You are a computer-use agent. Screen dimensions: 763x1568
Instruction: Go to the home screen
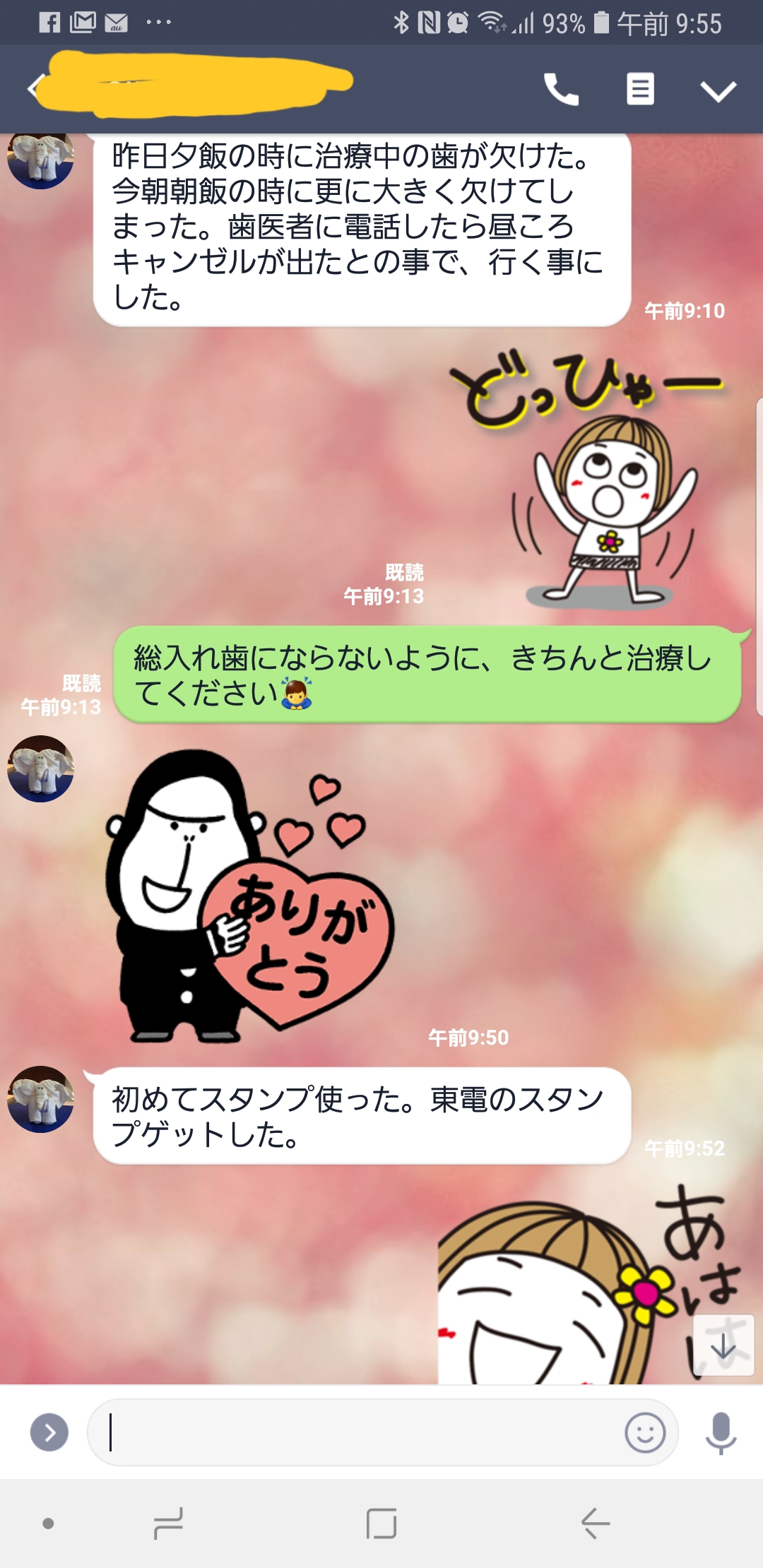(381, 1523)
